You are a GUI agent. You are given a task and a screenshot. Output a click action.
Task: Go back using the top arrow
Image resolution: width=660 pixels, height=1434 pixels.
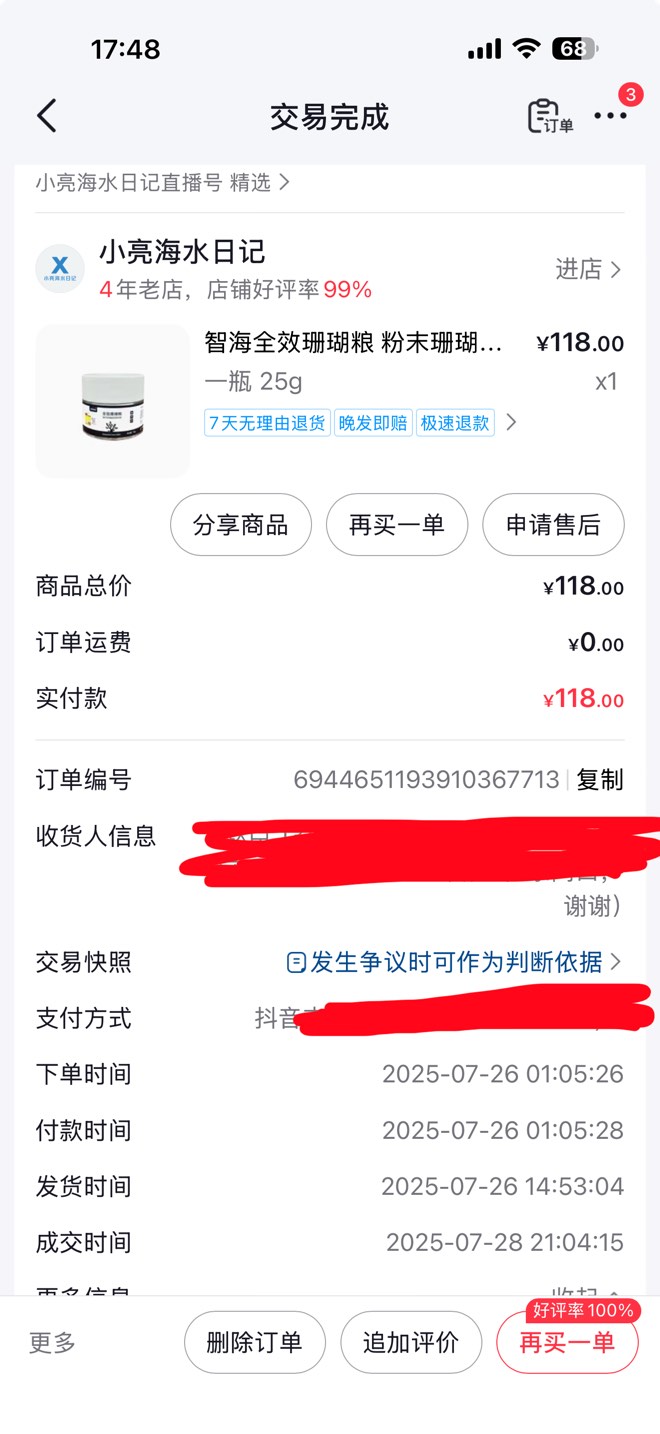pyautogui.click(x=47, y=117)
